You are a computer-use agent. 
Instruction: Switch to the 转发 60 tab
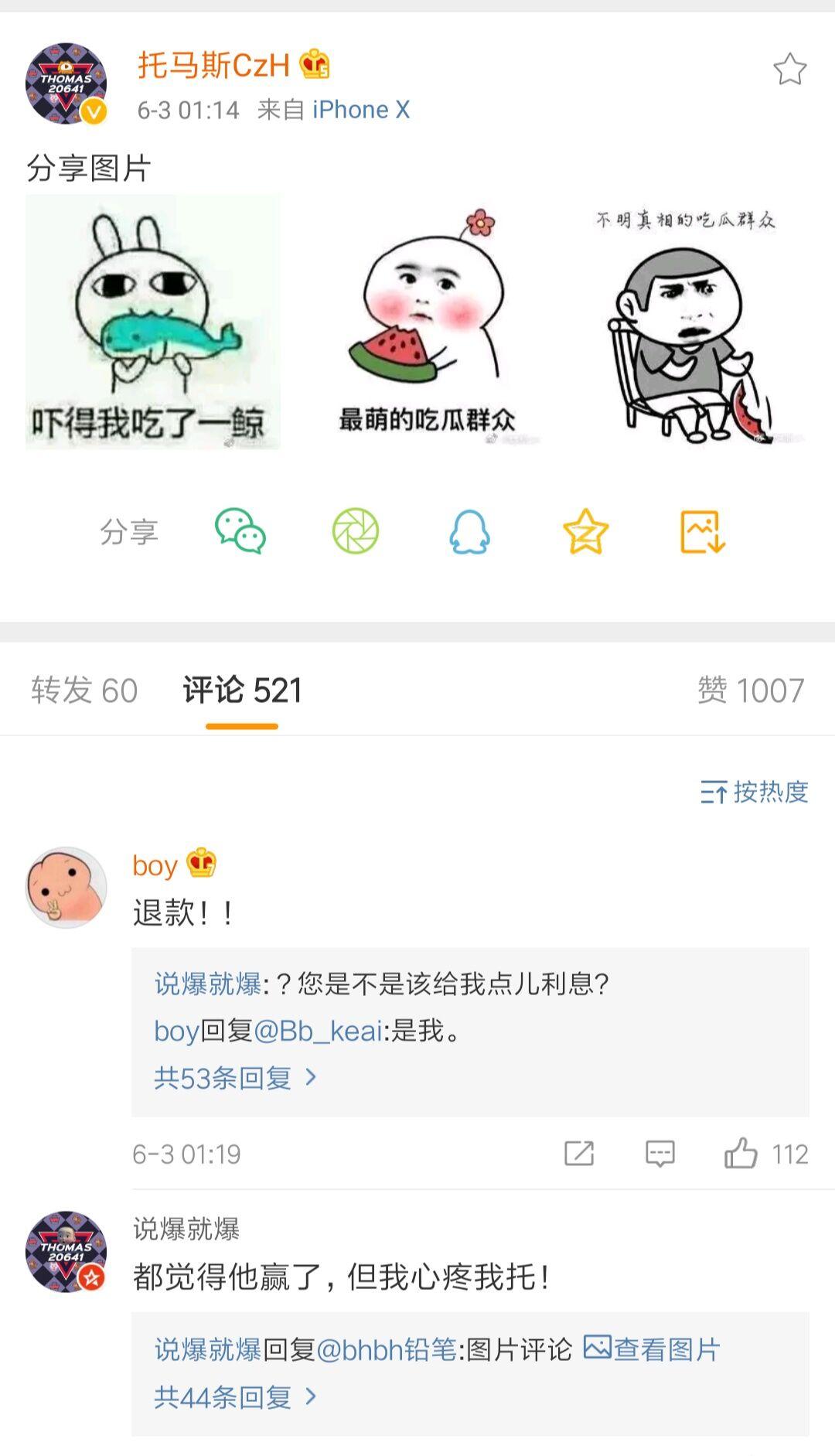click(x=84, y=690)
